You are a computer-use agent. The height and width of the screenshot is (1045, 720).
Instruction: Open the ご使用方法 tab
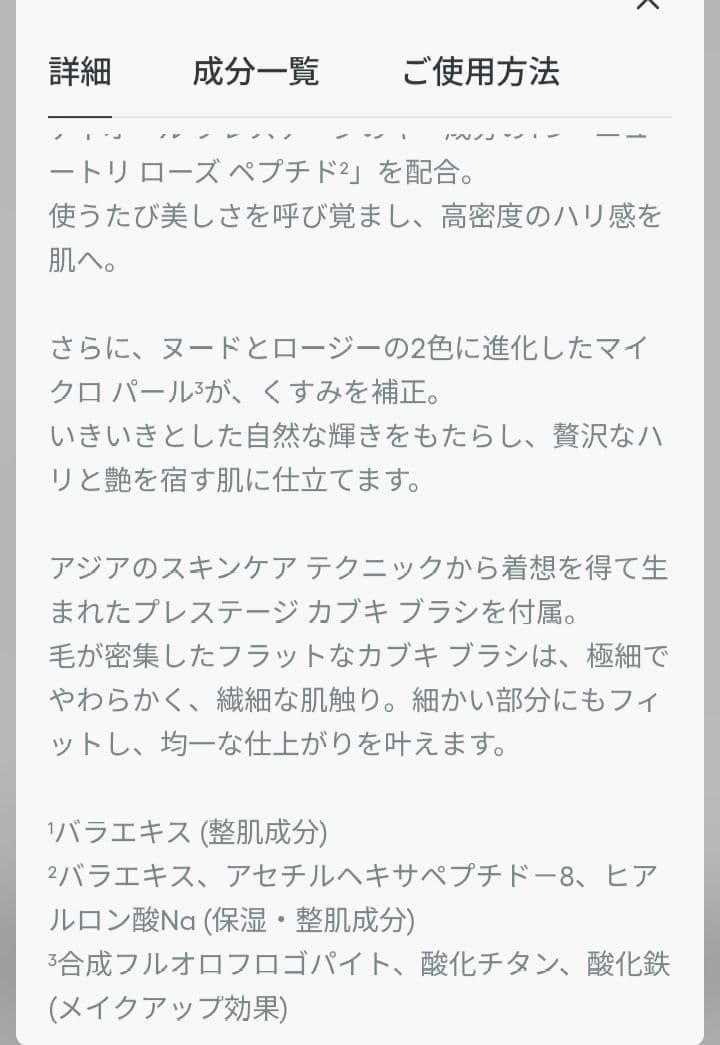[480, 72]
